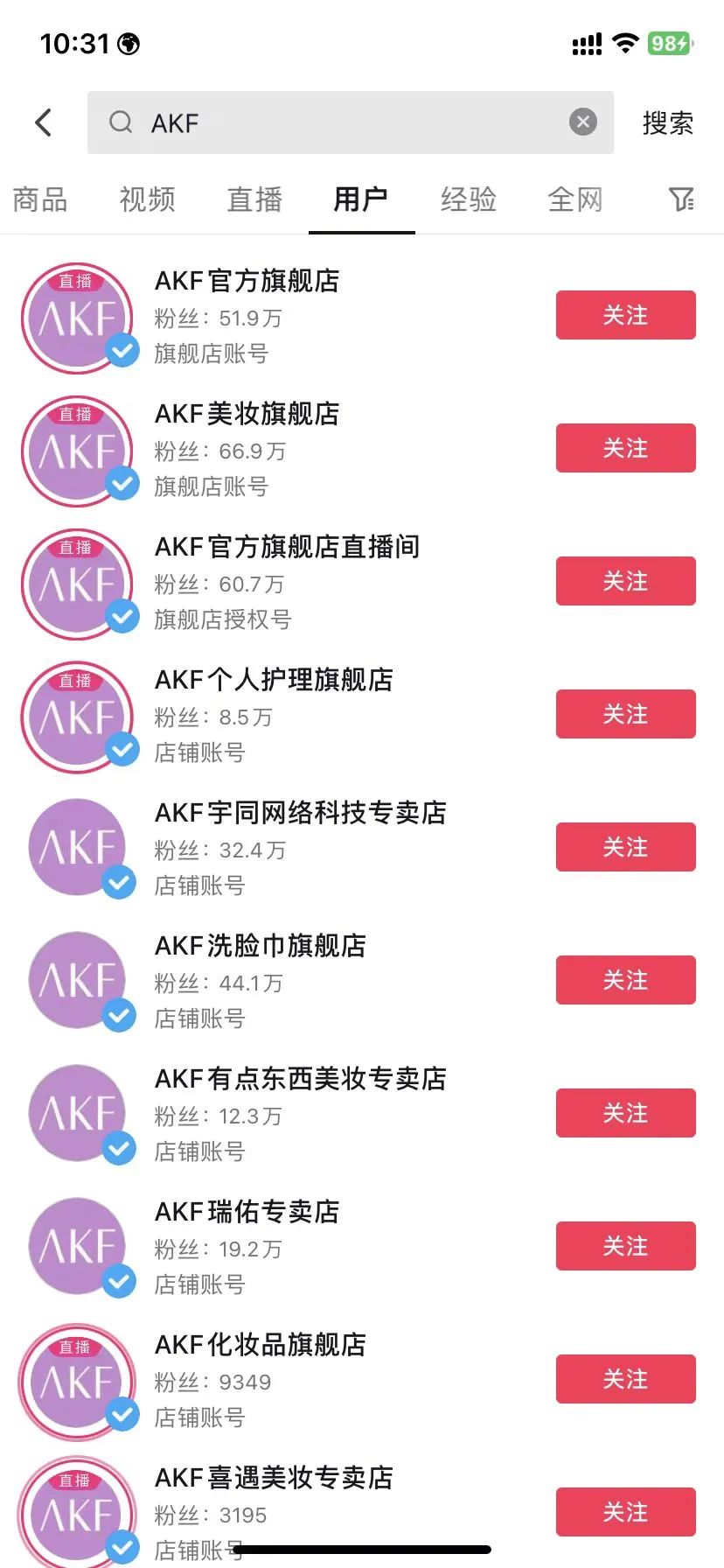This screenshot has width=724, height=1568.
Task: Switch to the 商品 tab
Action: tap(39, 200)
